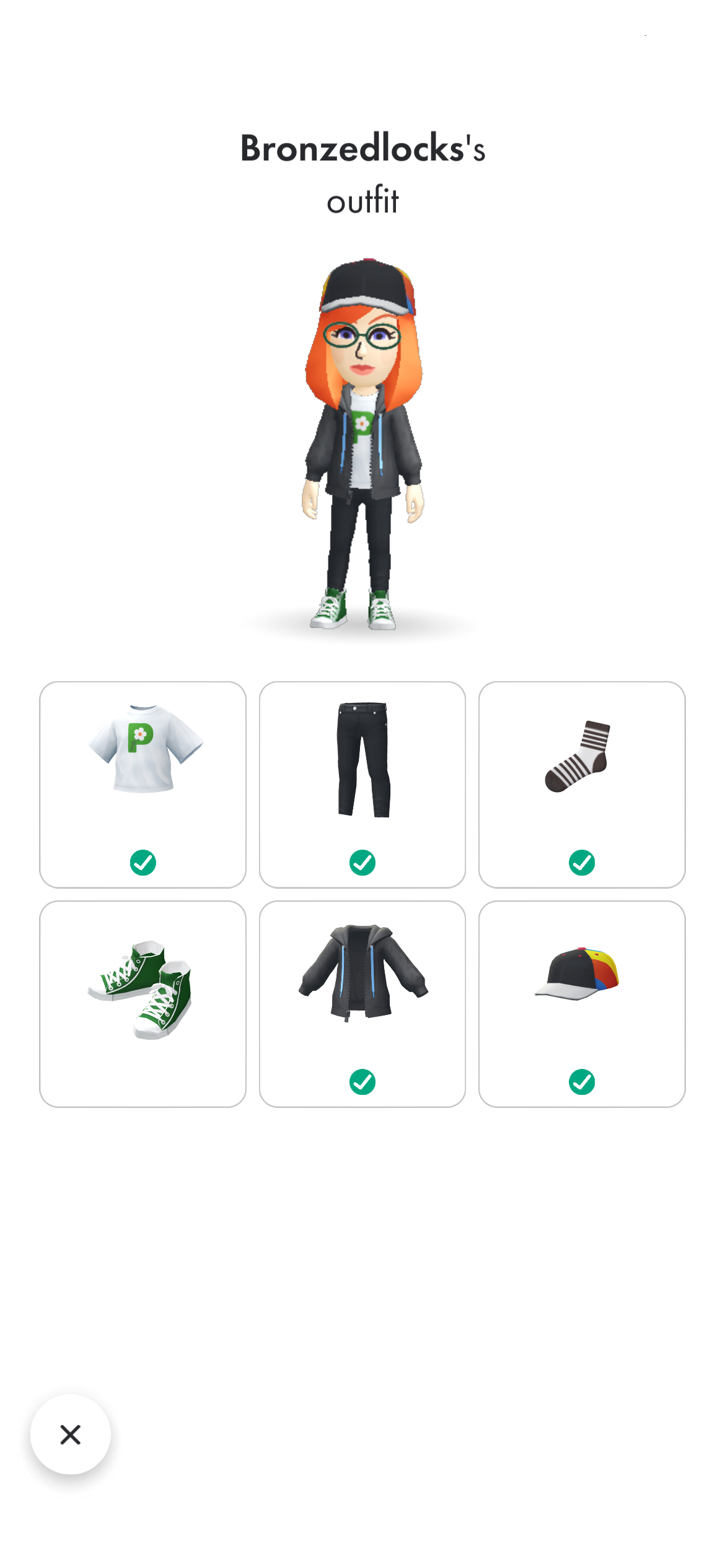Tap the striped sock item tile
The width and height of the screenshot is (725, 1568).
click(x=581, y=783)
